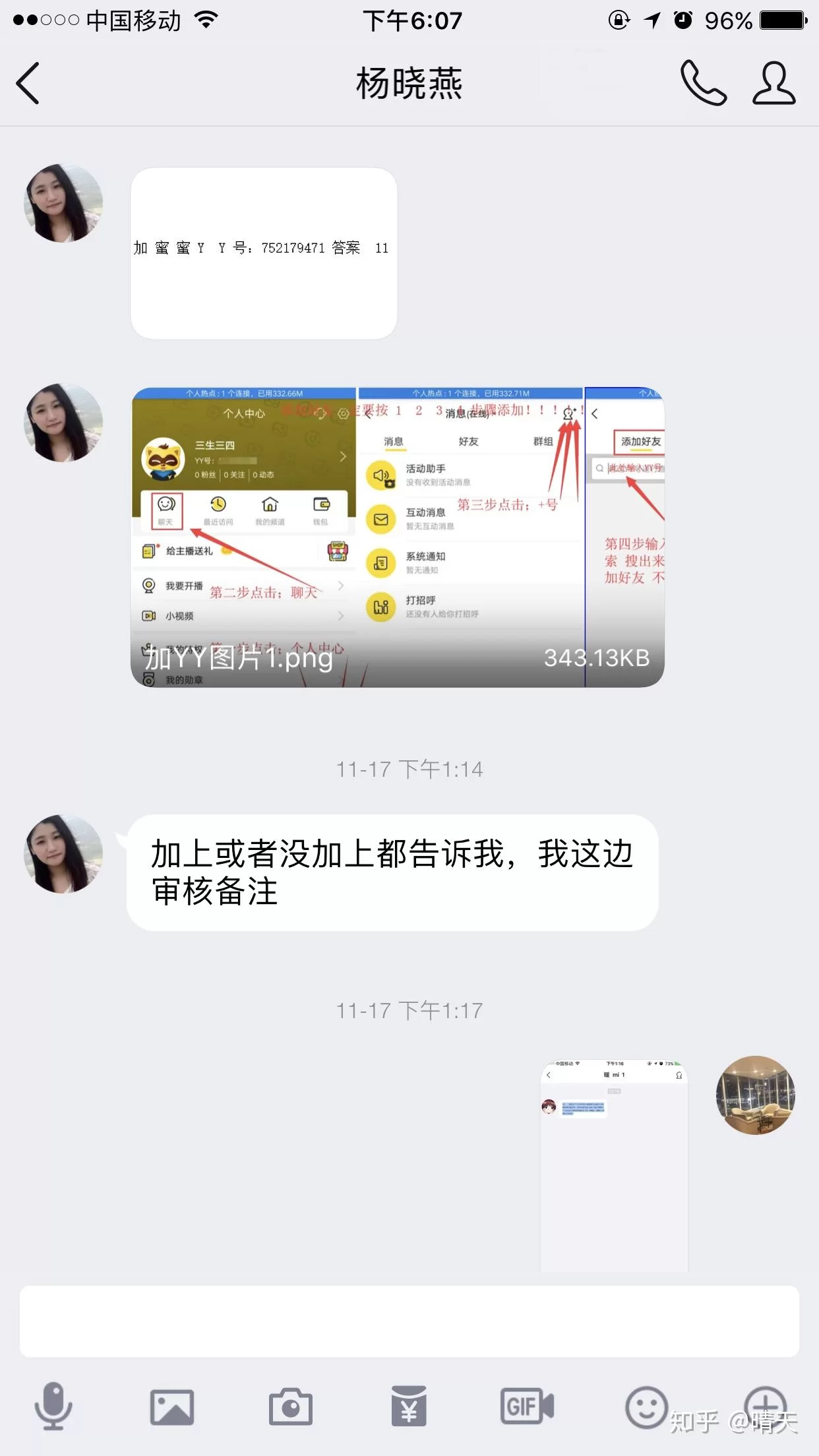Record a voice message with the microphone
The image size is (819, 1456).
[x=53, y=1406]
